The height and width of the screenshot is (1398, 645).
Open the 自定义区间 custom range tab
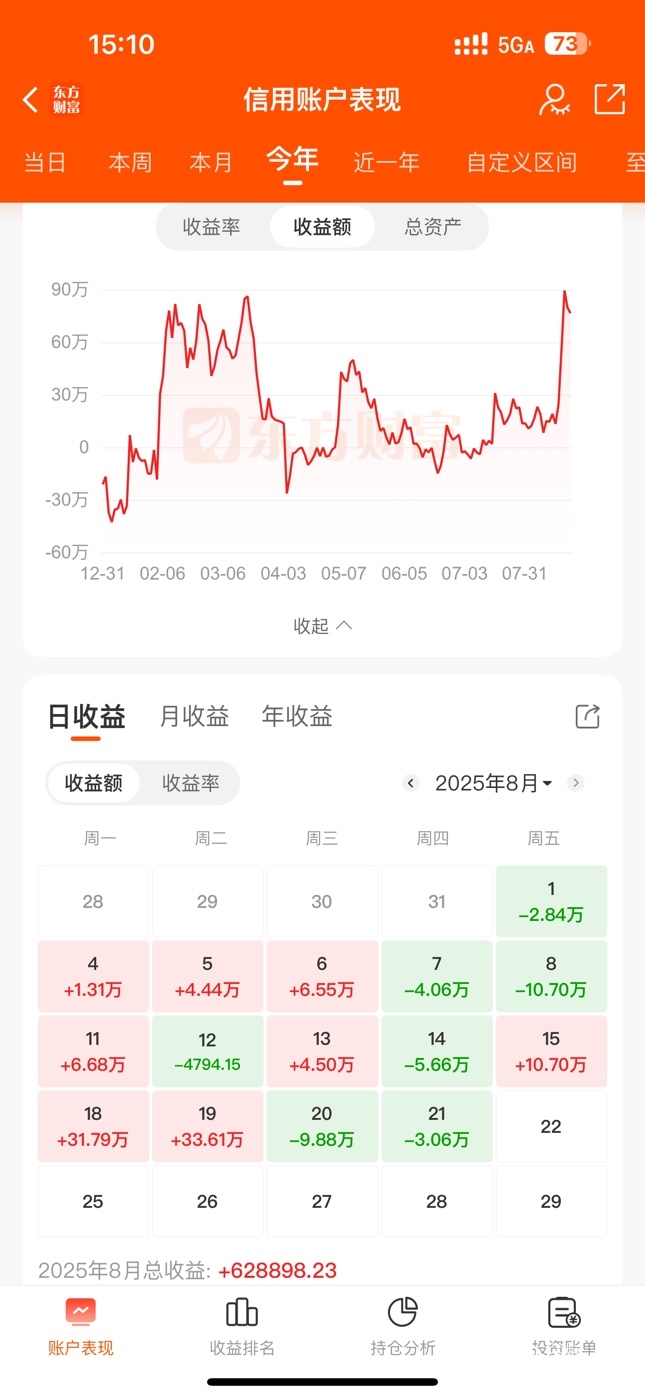pos(521,162)
